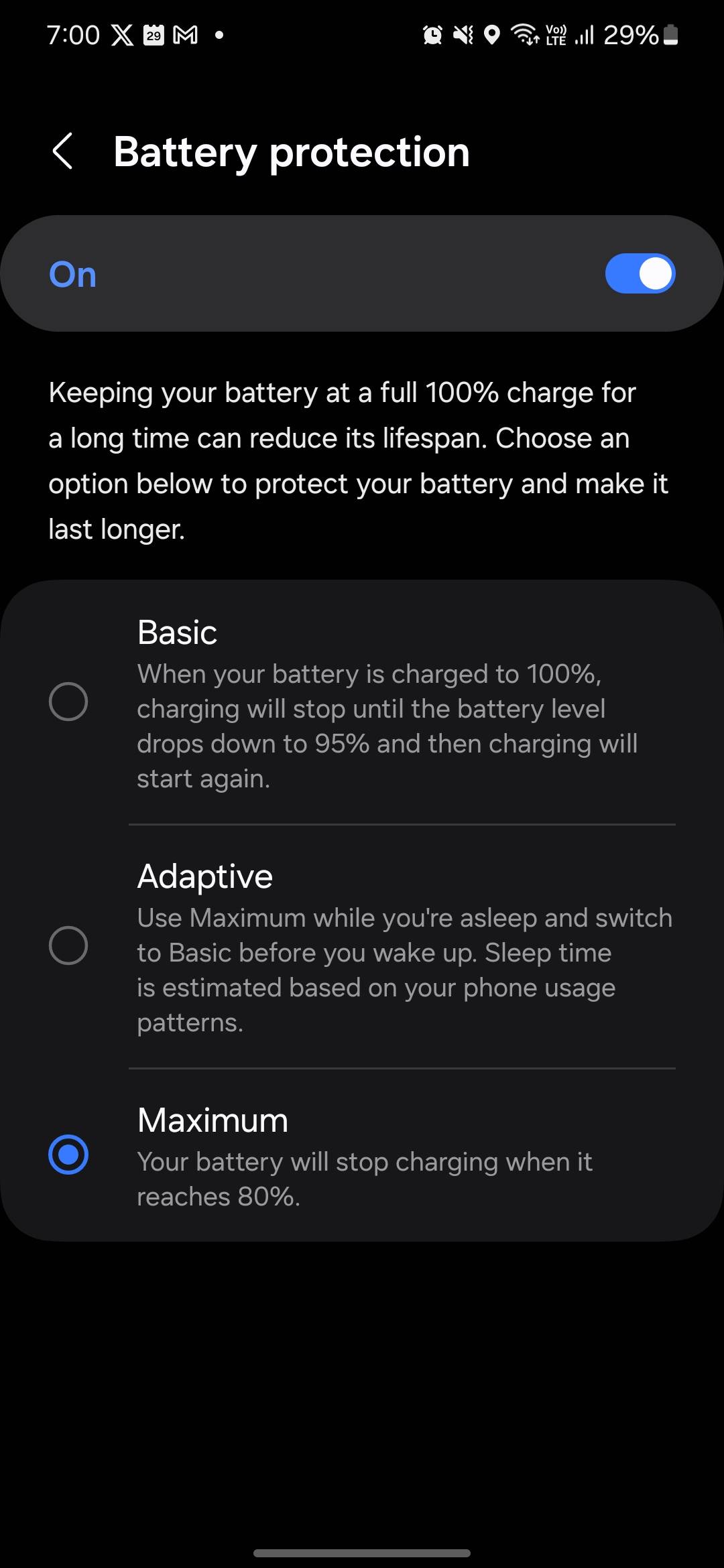Select the Basic protection option

pos(68,702)
